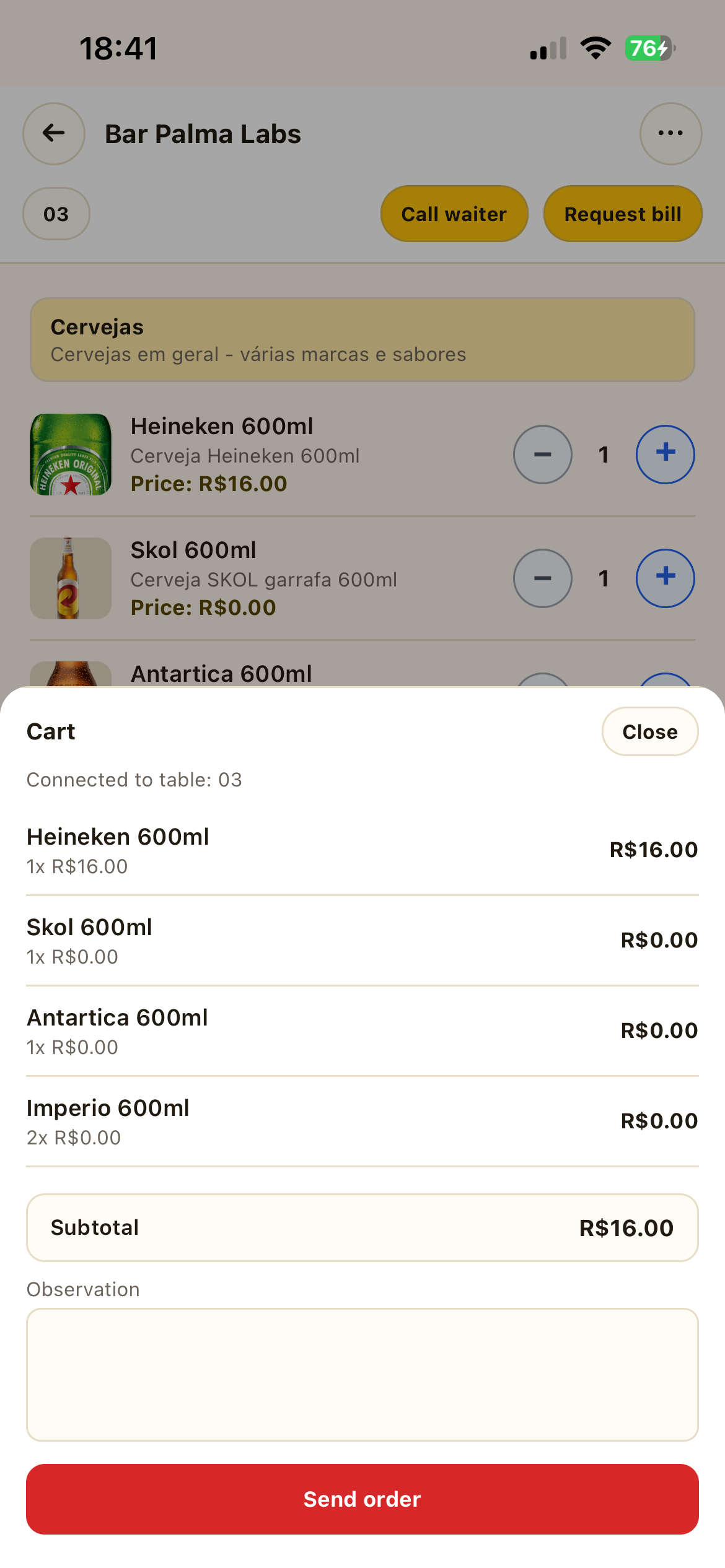Check the Subtotal amount row
Screen dimensions: 725x1568
[362, 1227]
